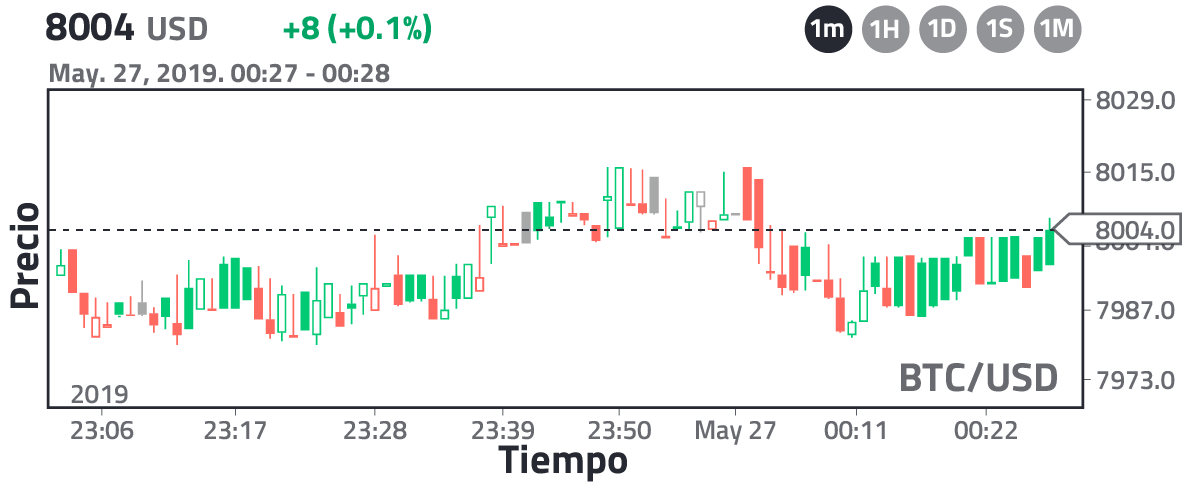
Task: Show the 1M interval chart
Action: 1057,29
